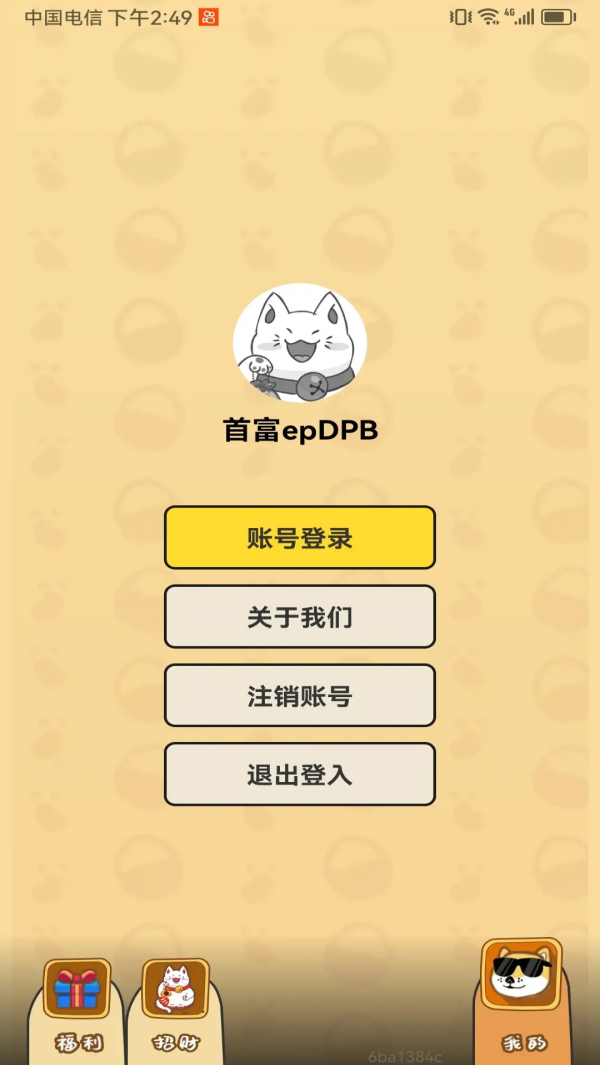The image size is (600, 1065).
Task: Log out with 退出登入
Action: [x=300, y=774]
